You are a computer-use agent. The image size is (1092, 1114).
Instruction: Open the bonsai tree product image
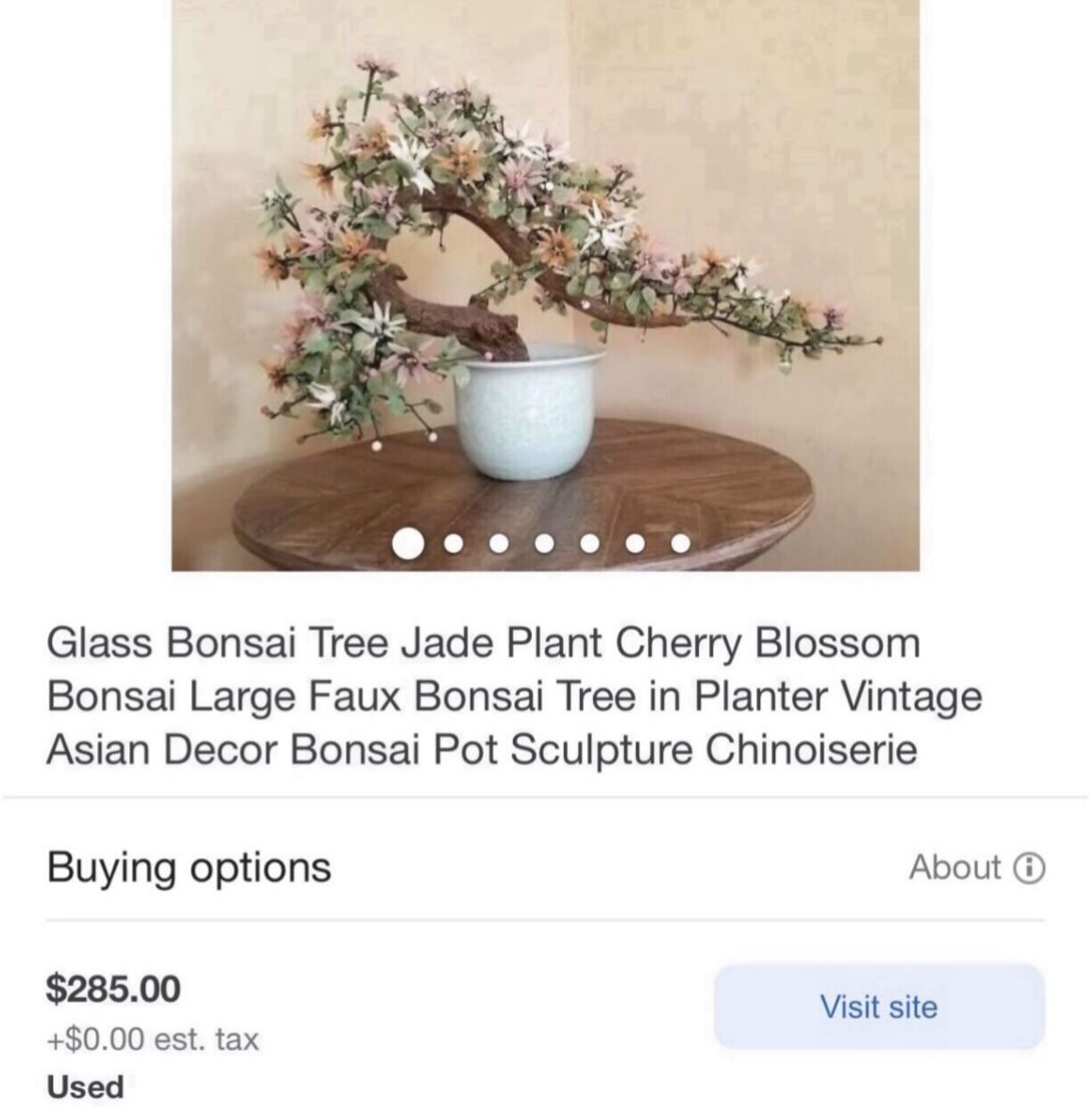coord(544,274)
